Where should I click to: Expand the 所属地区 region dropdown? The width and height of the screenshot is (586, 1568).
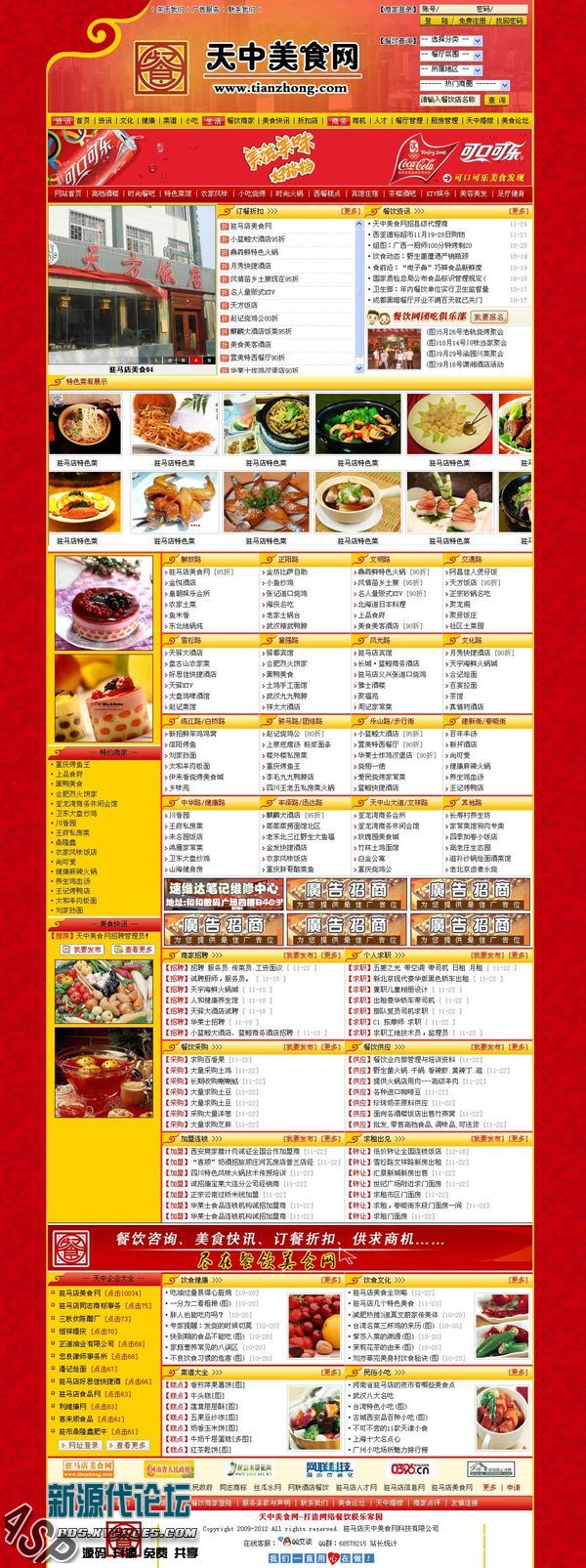[x=450, y=70]
